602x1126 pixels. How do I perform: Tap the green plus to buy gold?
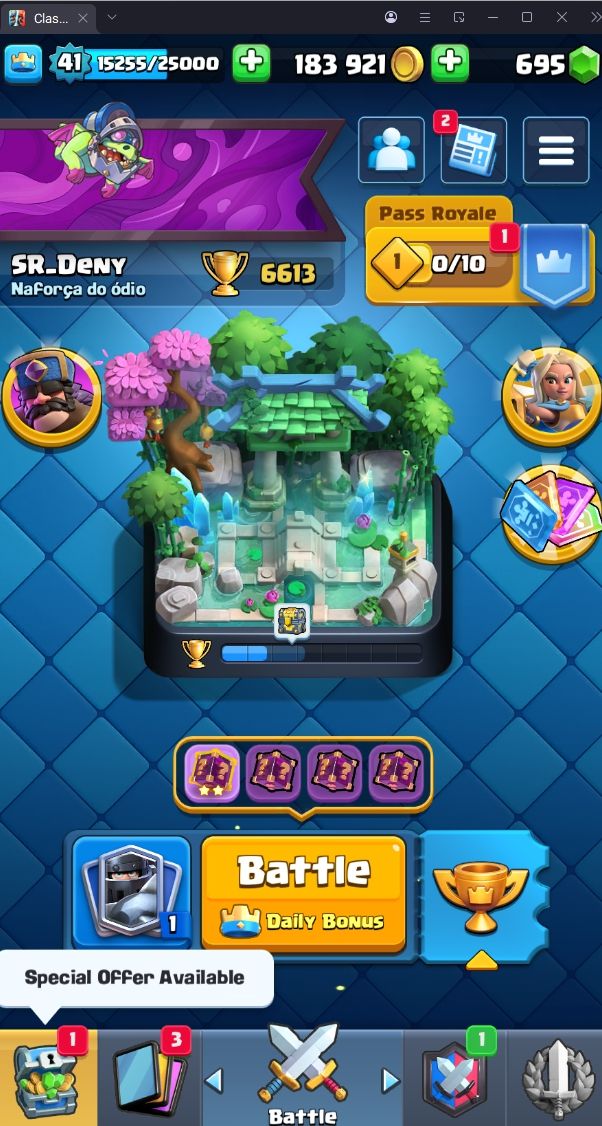click(x=450, y=63)
